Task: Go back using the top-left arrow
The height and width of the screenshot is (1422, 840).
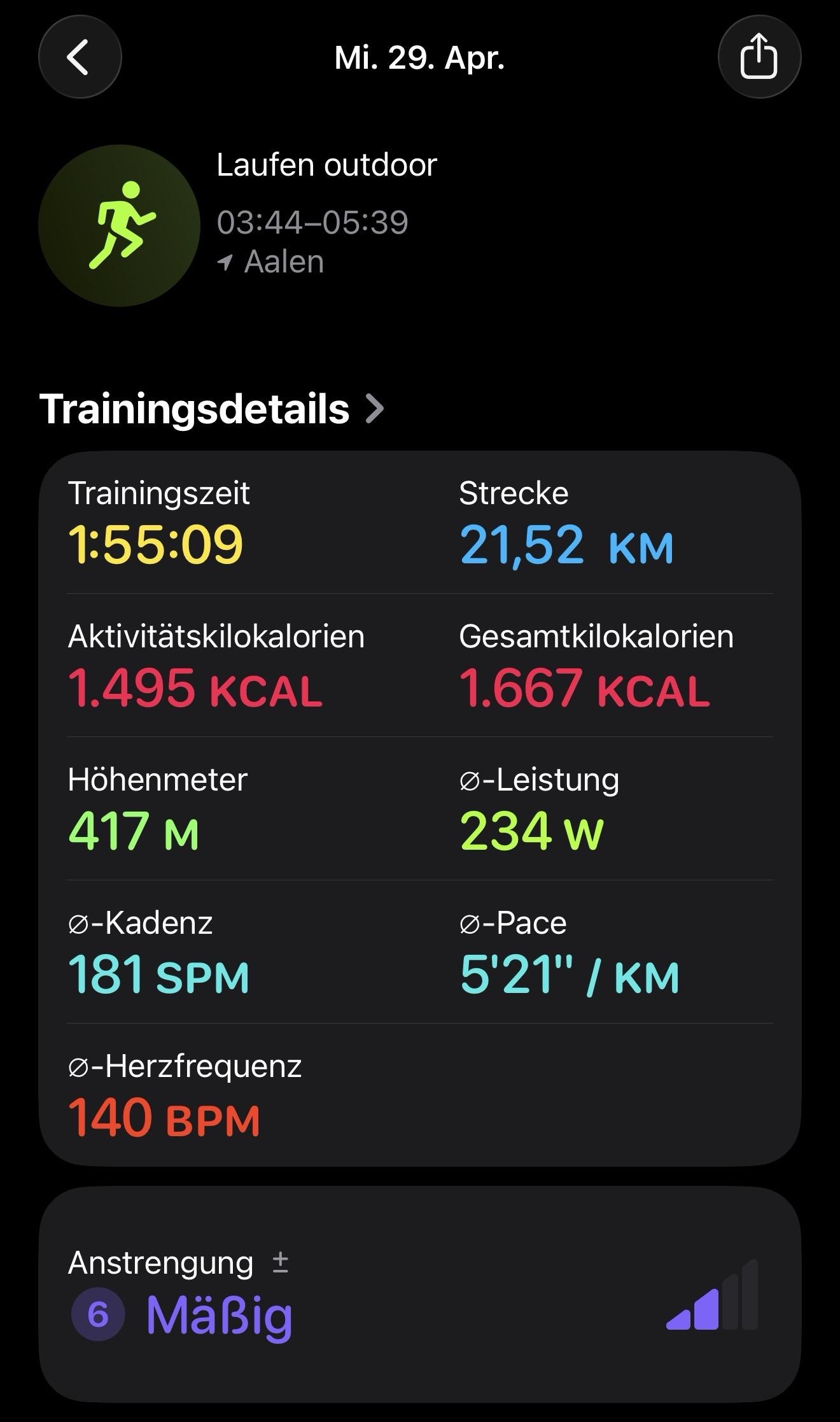Action: click(x=80, y=57)
